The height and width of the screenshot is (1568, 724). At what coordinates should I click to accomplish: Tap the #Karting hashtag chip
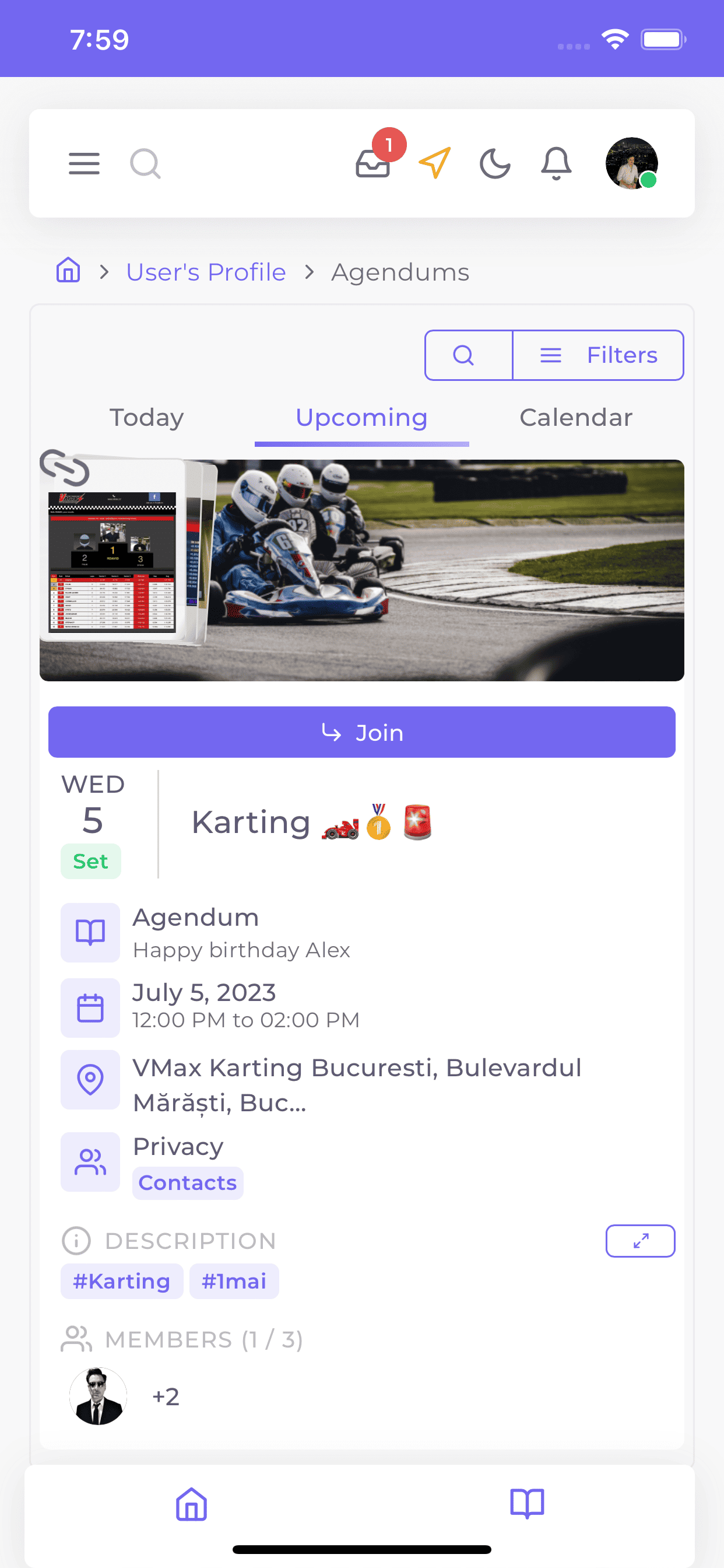point(121,1282)
